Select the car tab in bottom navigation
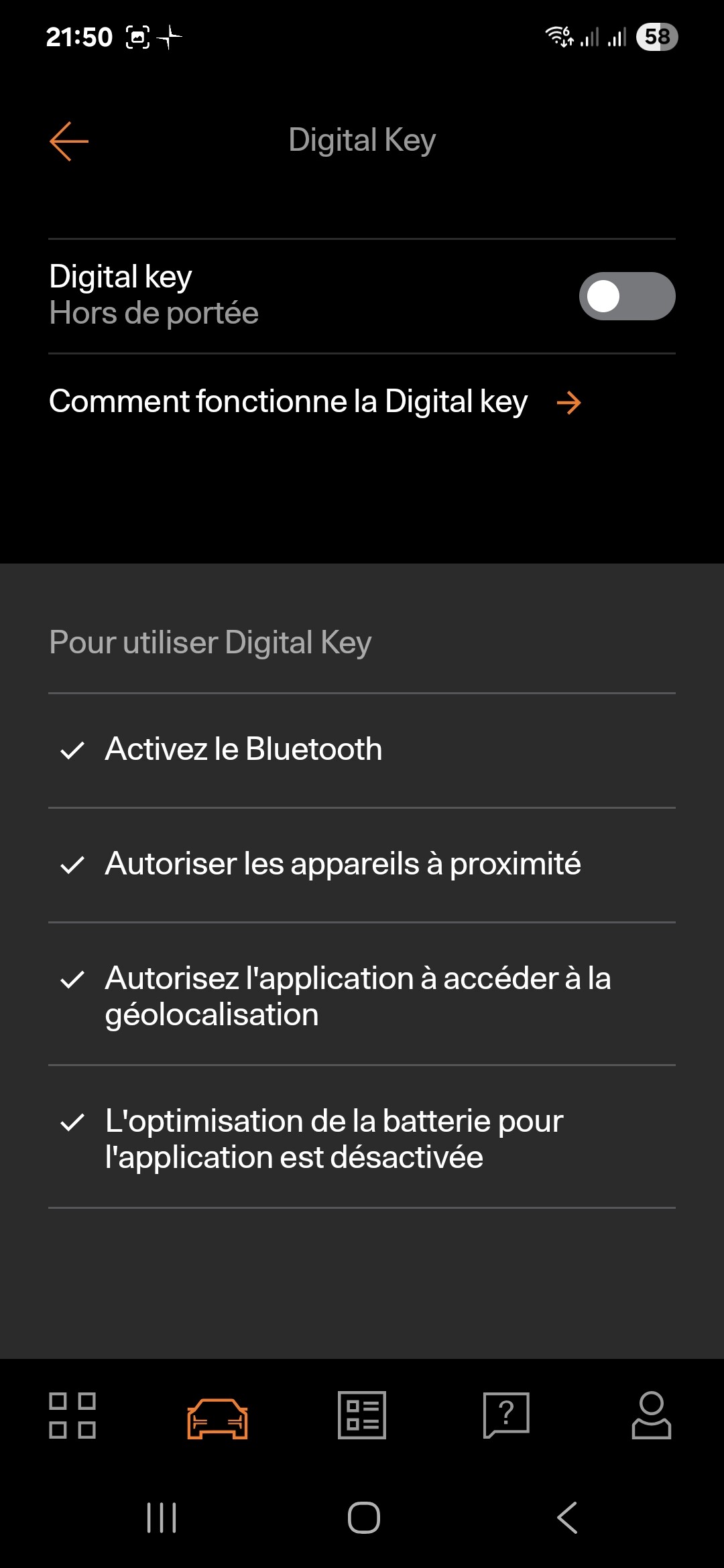 [217, 1418]
